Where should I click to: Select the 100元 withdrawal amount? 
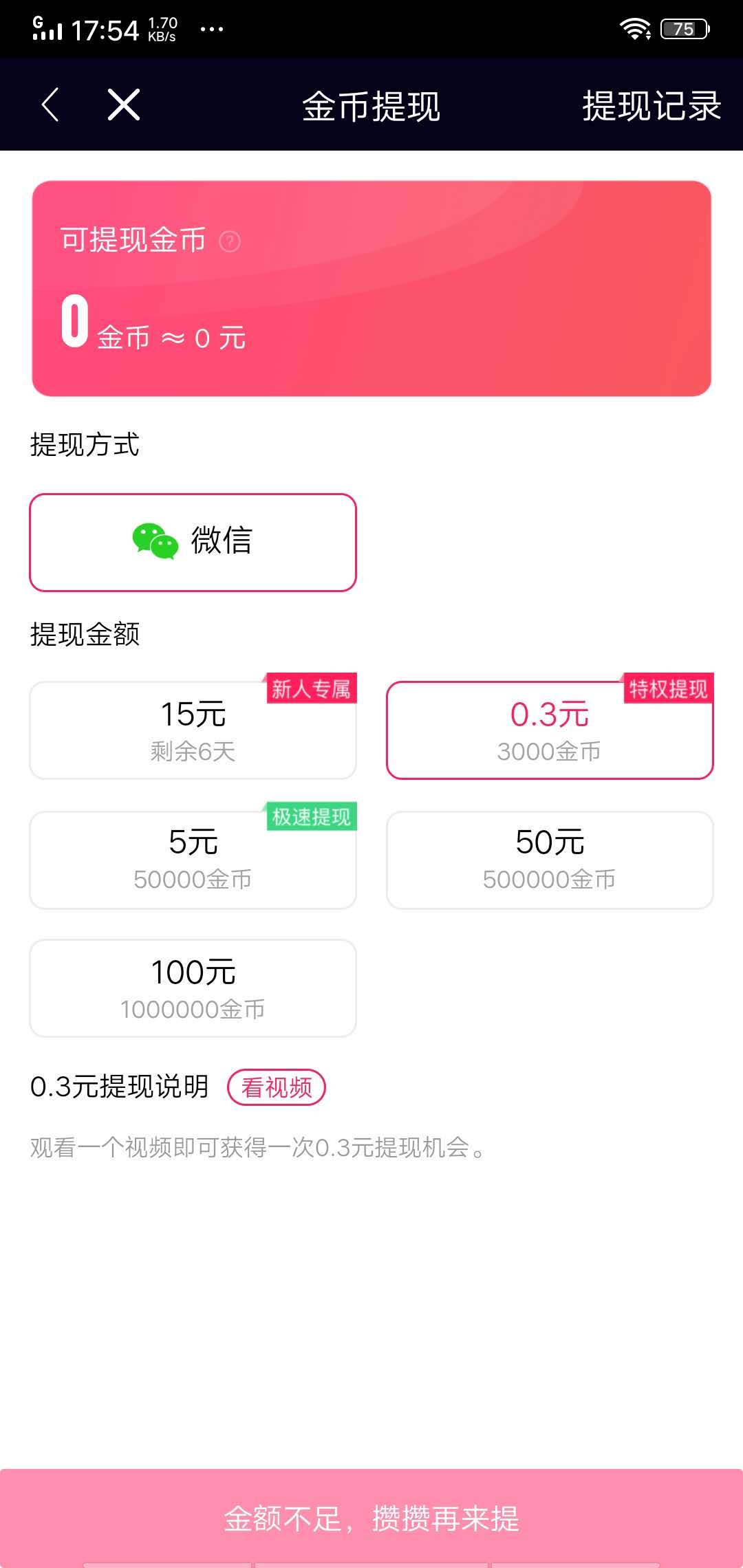[x=193, y=988]
